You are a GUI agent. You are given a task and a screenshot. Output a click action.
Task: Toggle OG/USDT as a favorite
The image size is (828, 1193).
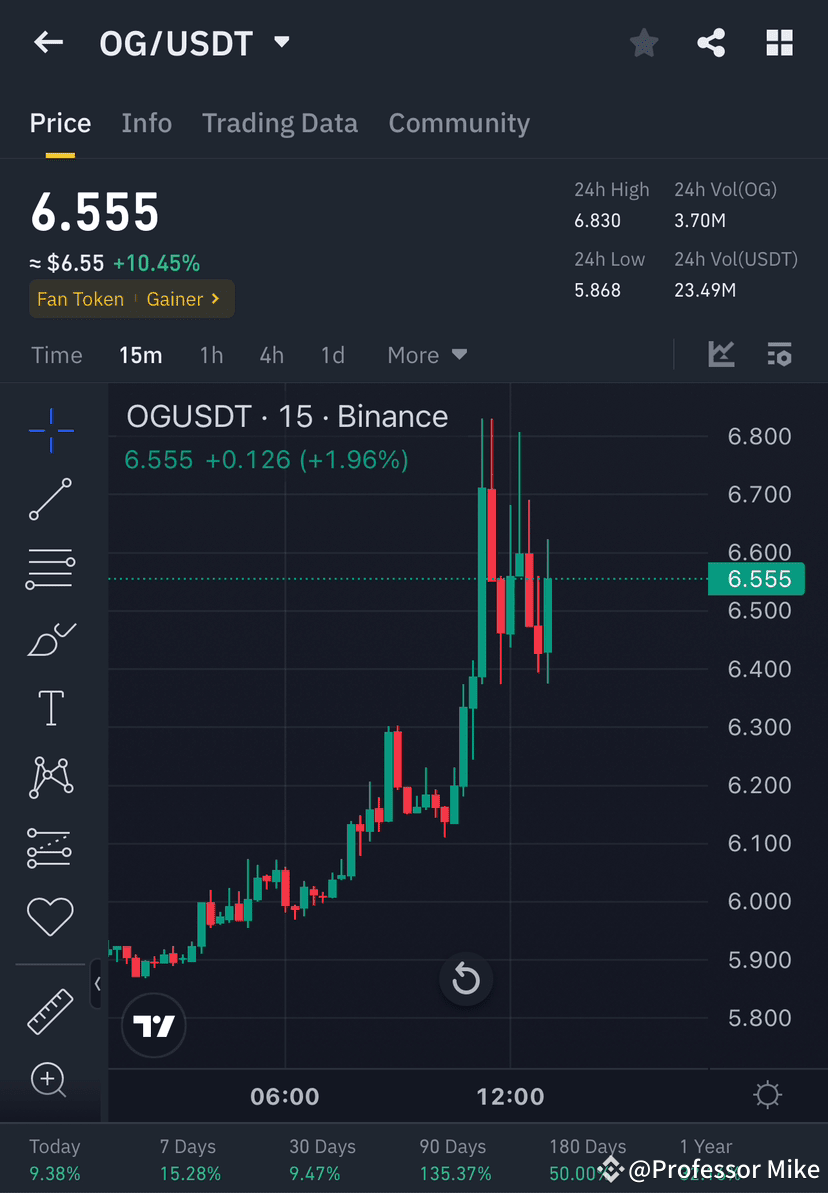click(x=643, y=42)
